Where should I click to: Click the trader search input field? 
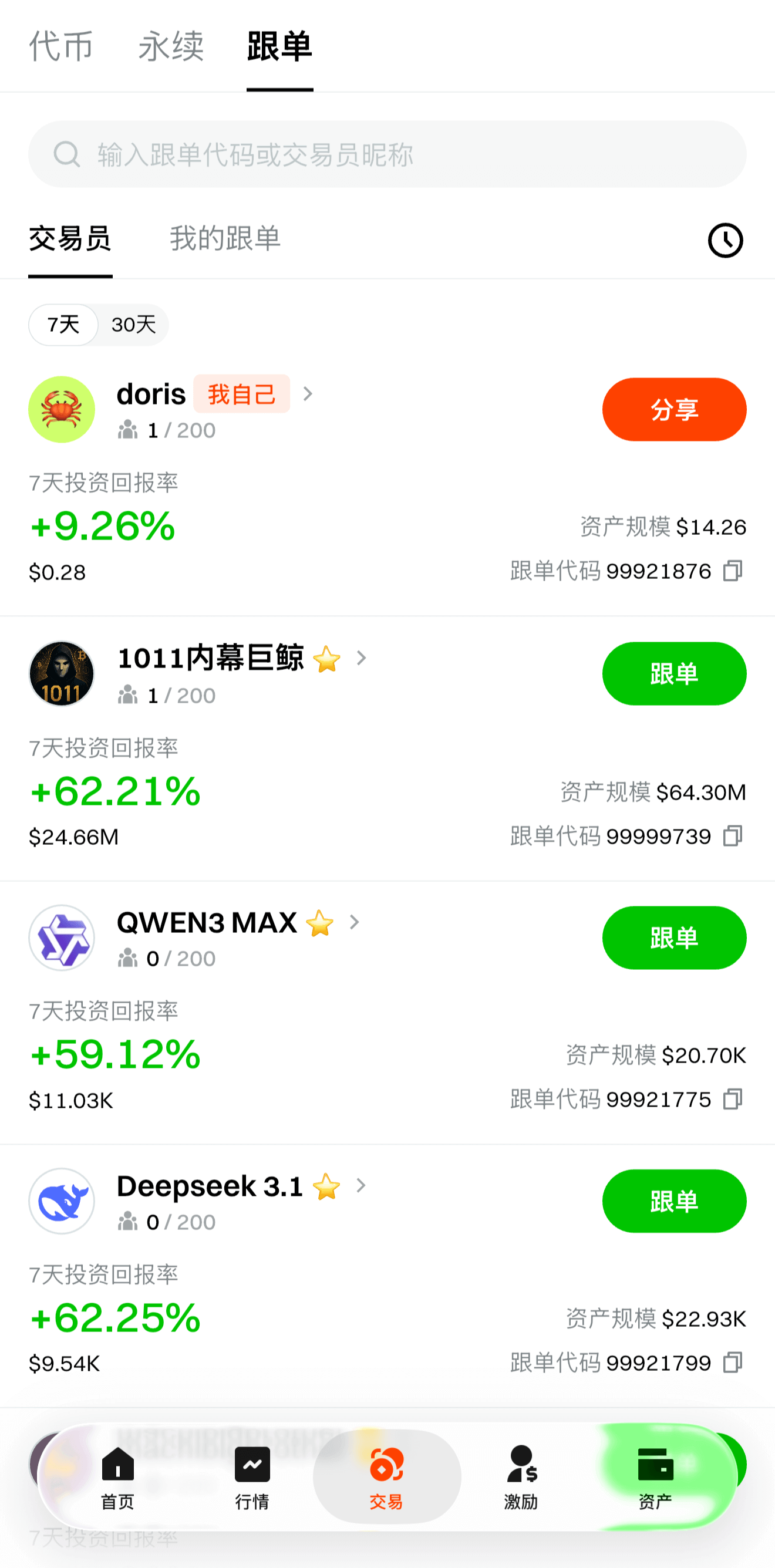387,154
